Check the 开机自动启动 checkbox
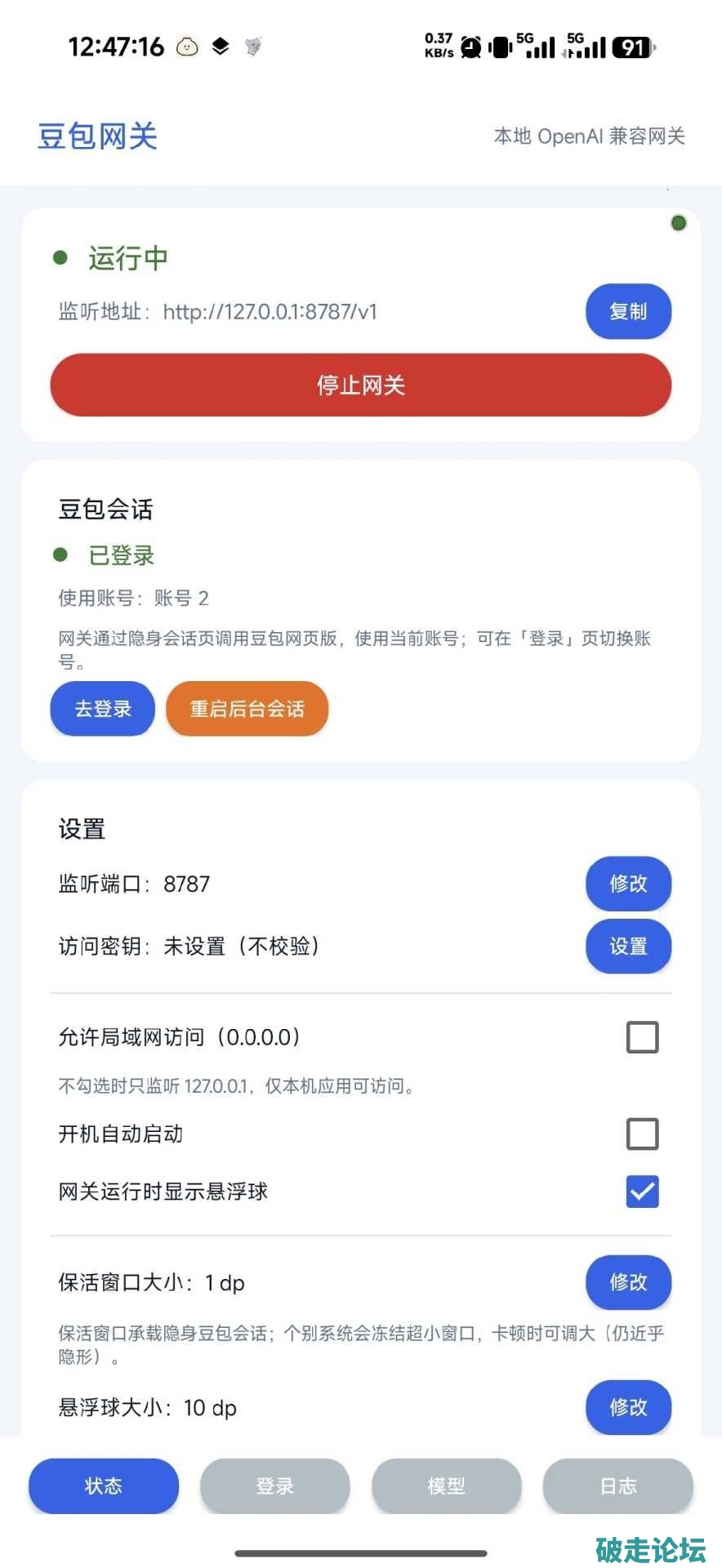The height and width of the screenshot is (1568, 722). tap(642, 1134)
